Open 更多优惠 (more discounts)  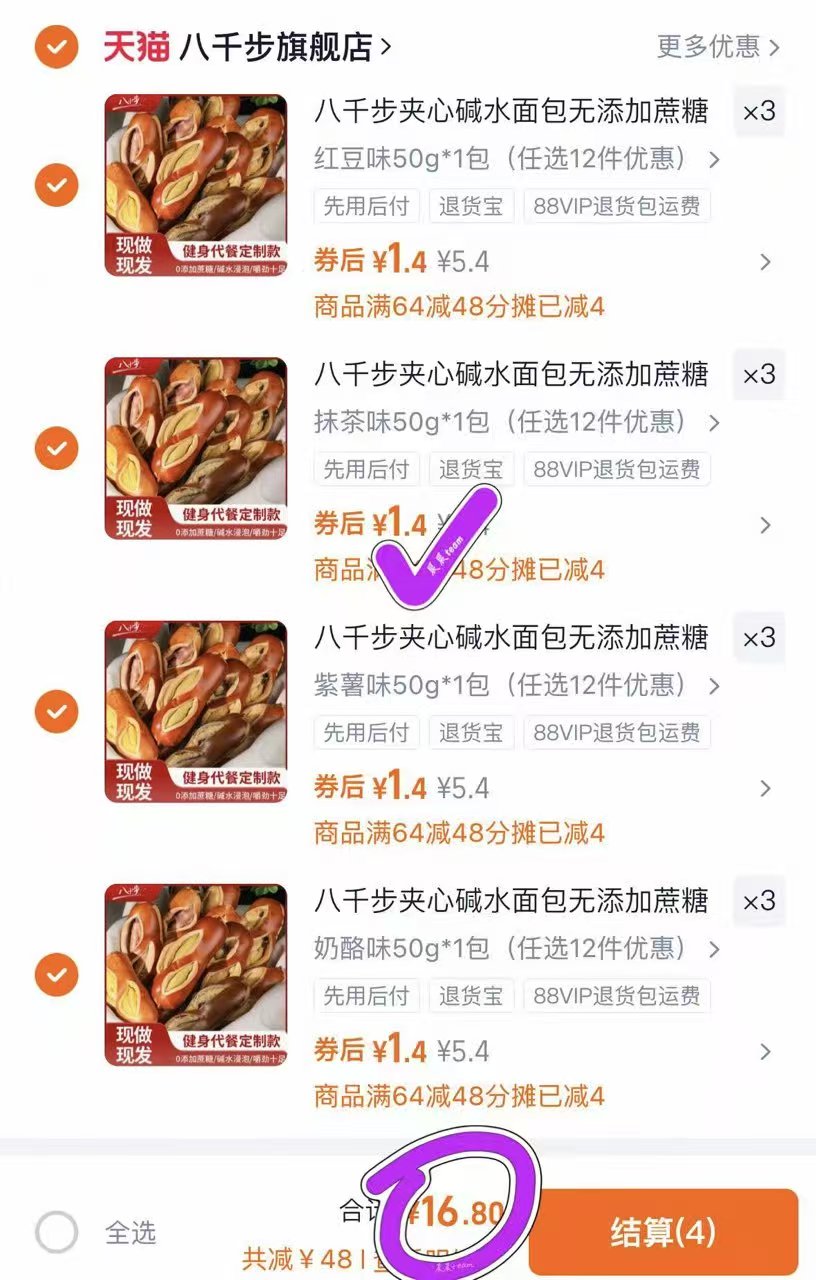click(x=712, y=45)
